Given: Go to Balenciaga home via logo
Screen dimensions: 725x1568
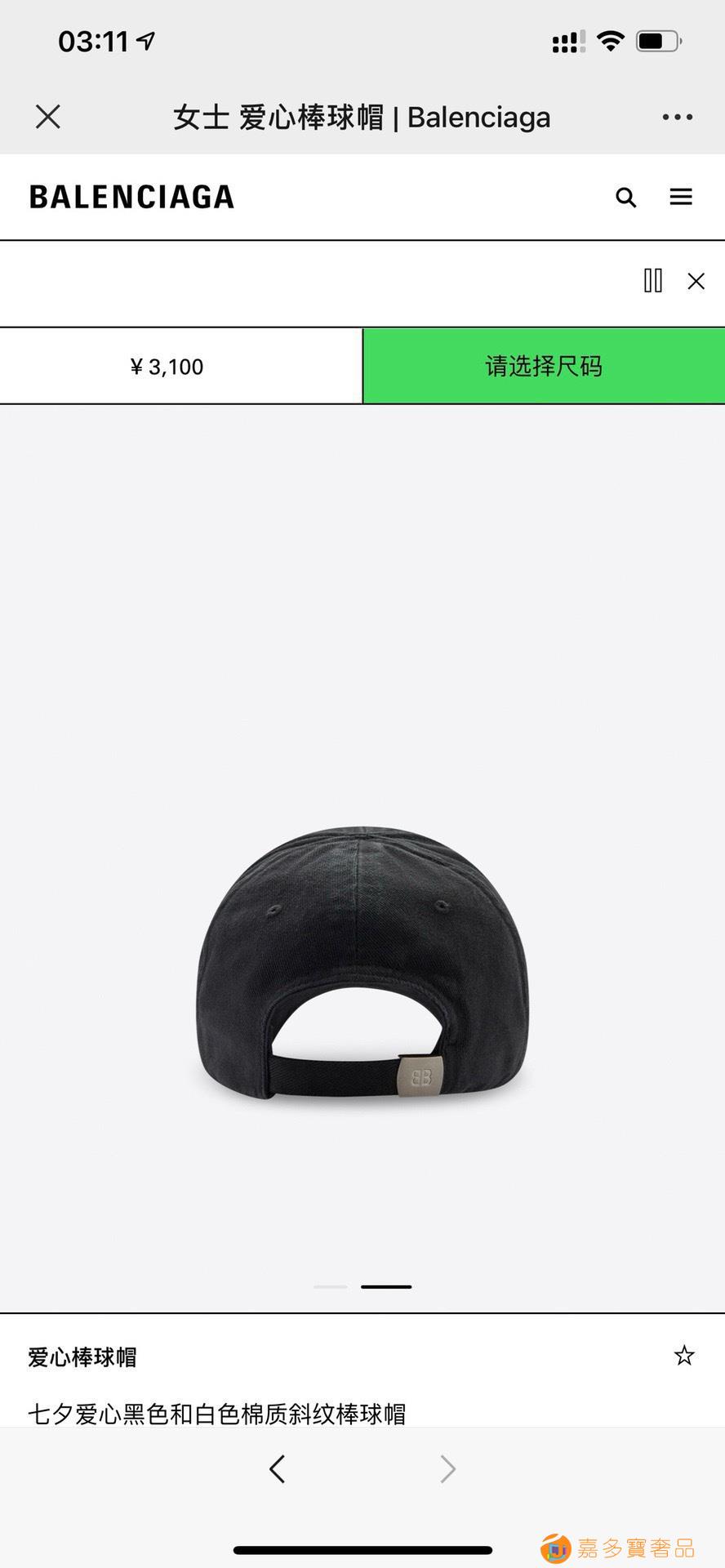Looking at the screenshot, I should click(131, 197).
